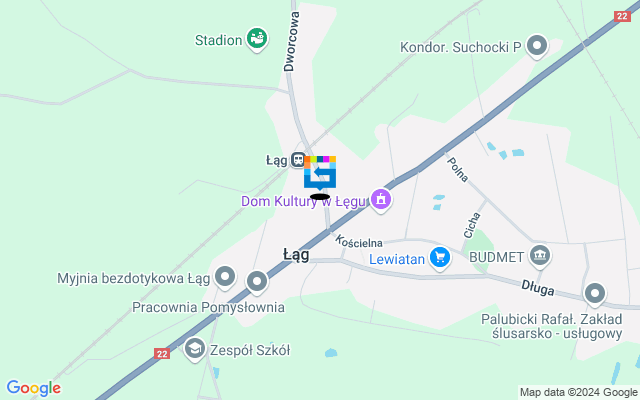Screen dimensions: 640x400
Task: Open Myjnia bezdotykowa Łąg marker
Action: point(225,277)
